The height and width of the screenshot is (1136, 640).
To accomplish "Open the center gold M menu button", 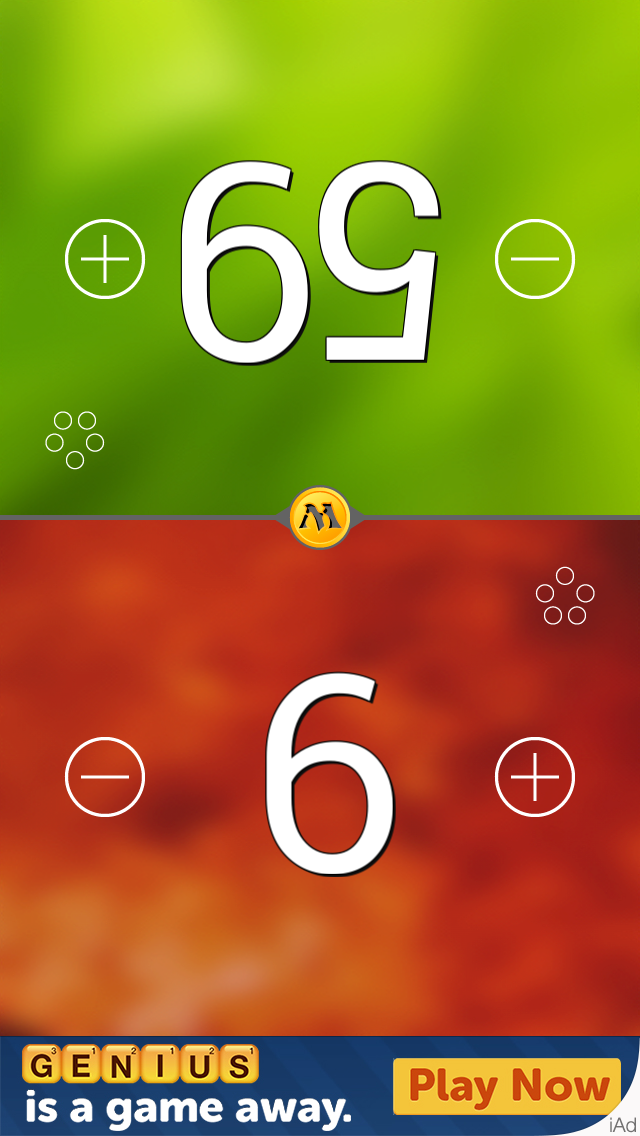I will (x=320, y=518).
